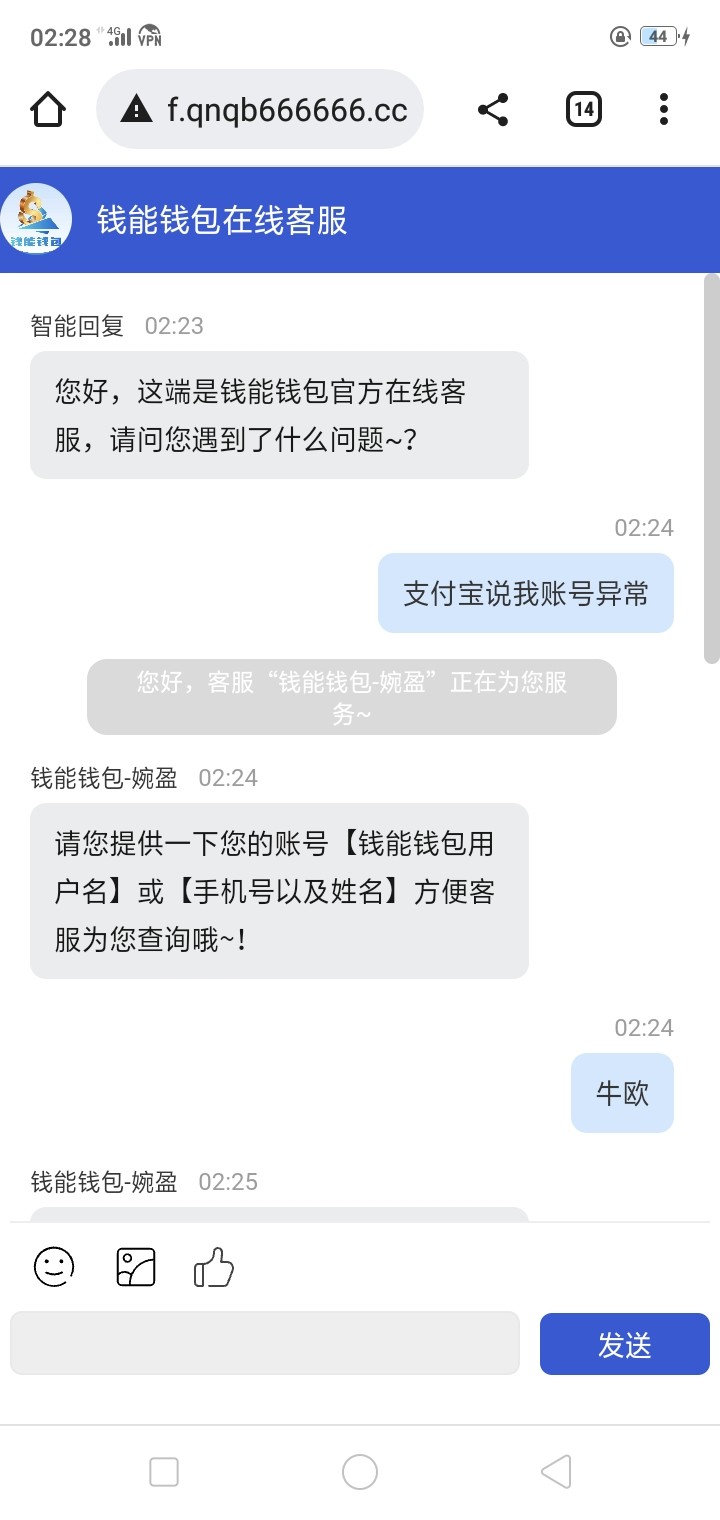Attach a picture to the chat
This screenshot has width=720, height=1520.
click(136, 1267)
